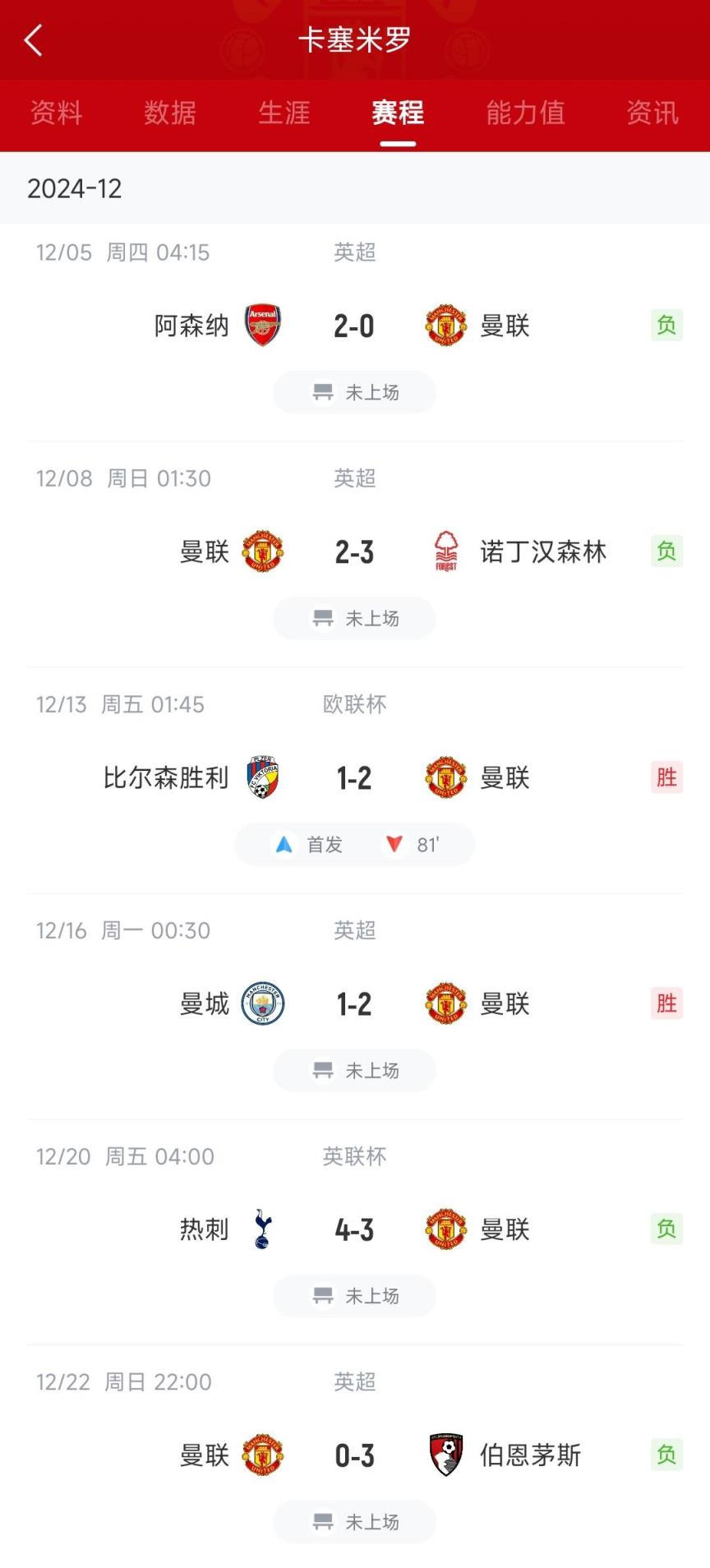The image size is (710, 1568).
Task: Select the 赛程 tab
Action: pyautogui.click(x=398, y=113)
